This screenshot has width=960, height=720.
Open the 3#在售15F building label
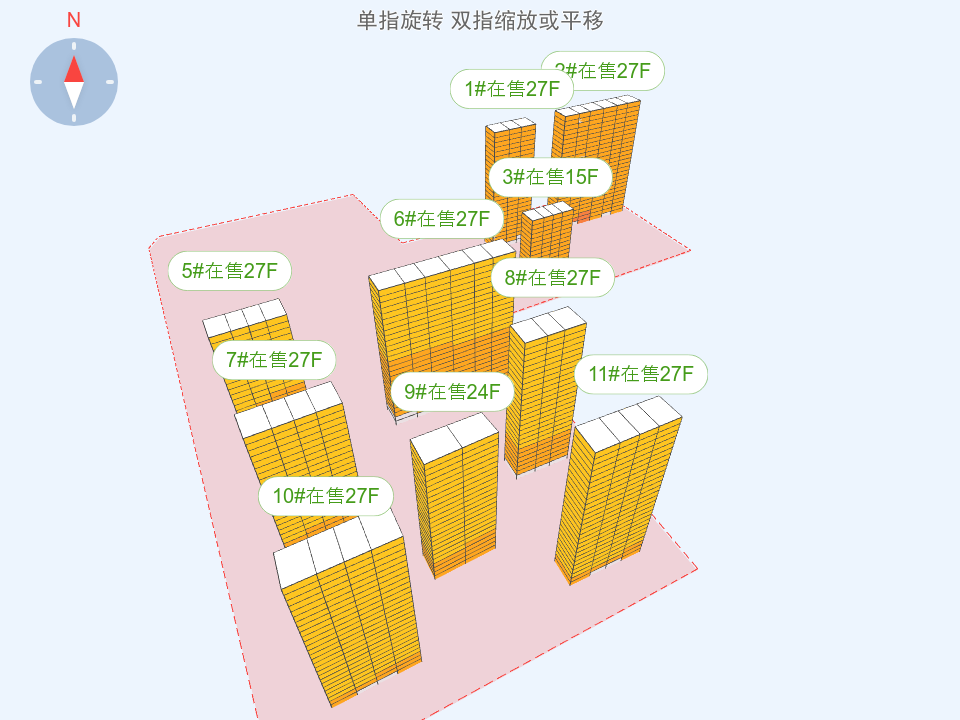[x=549, y=177]
